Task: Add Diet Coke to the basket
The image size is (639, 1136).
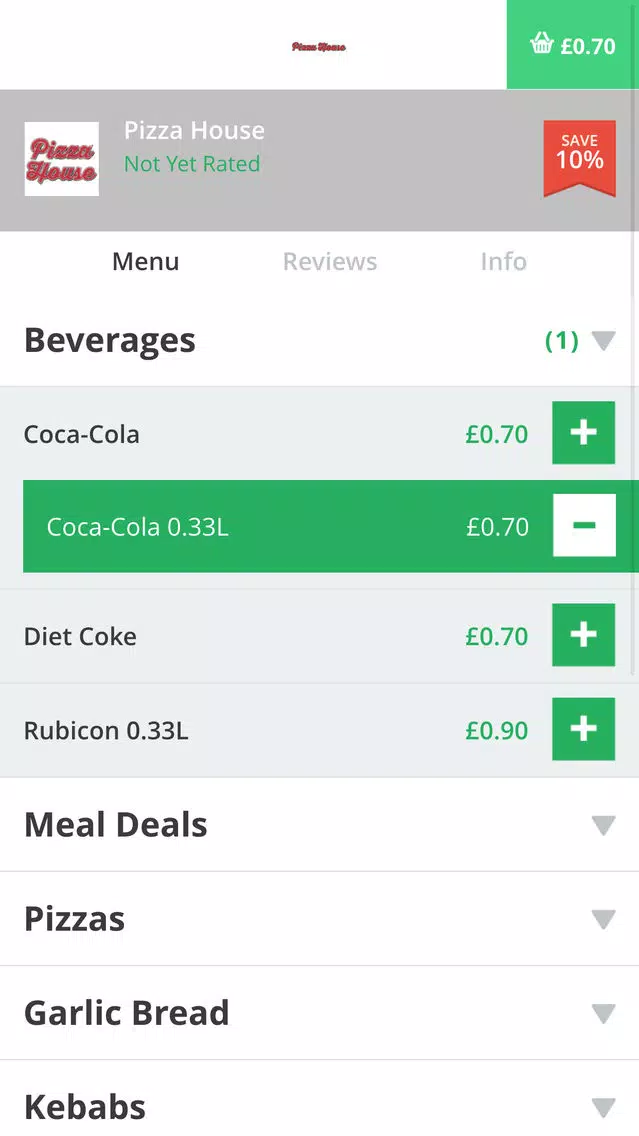Action: (583, 635)
